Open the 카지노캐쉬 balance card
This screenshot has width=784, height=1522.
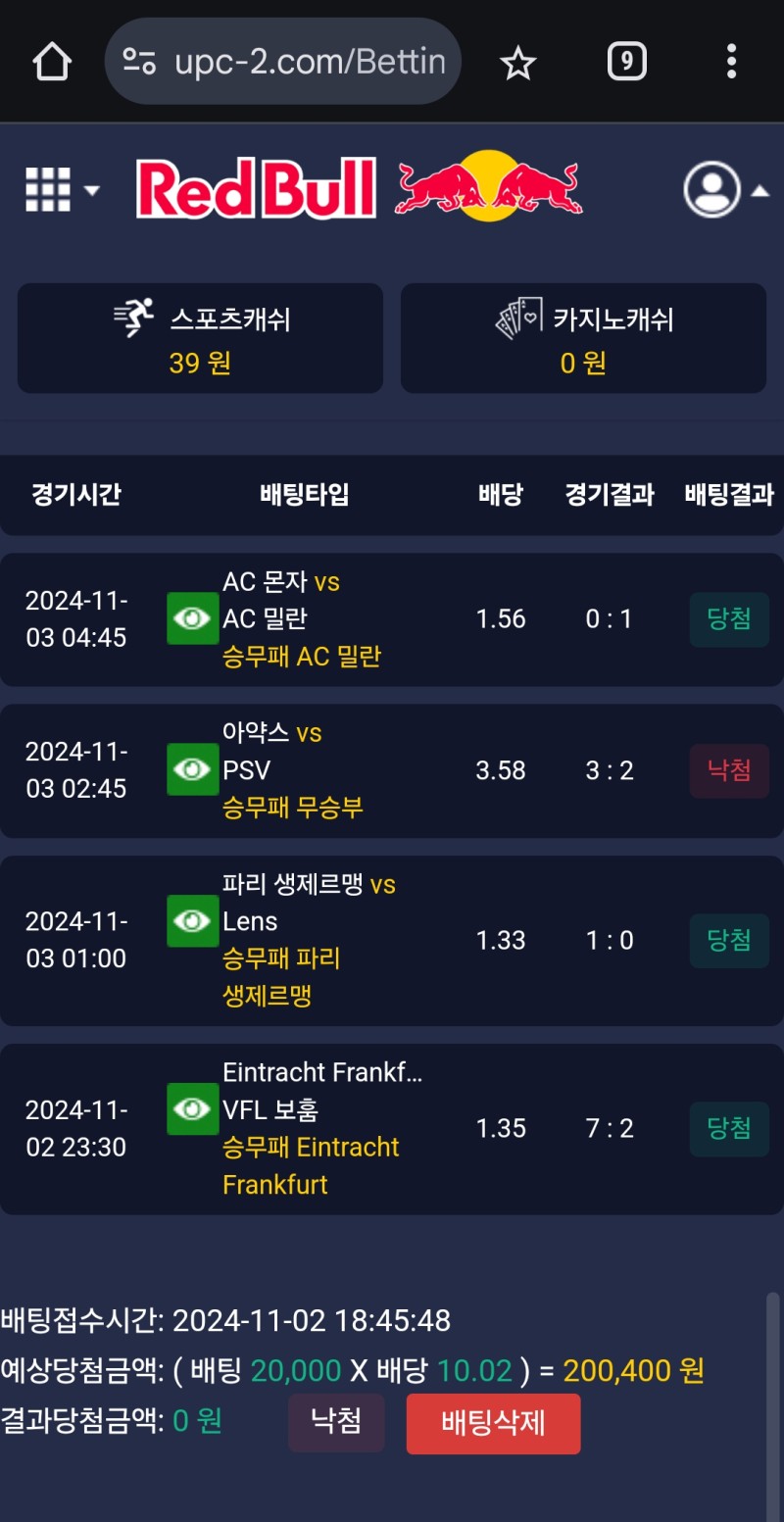583,339
